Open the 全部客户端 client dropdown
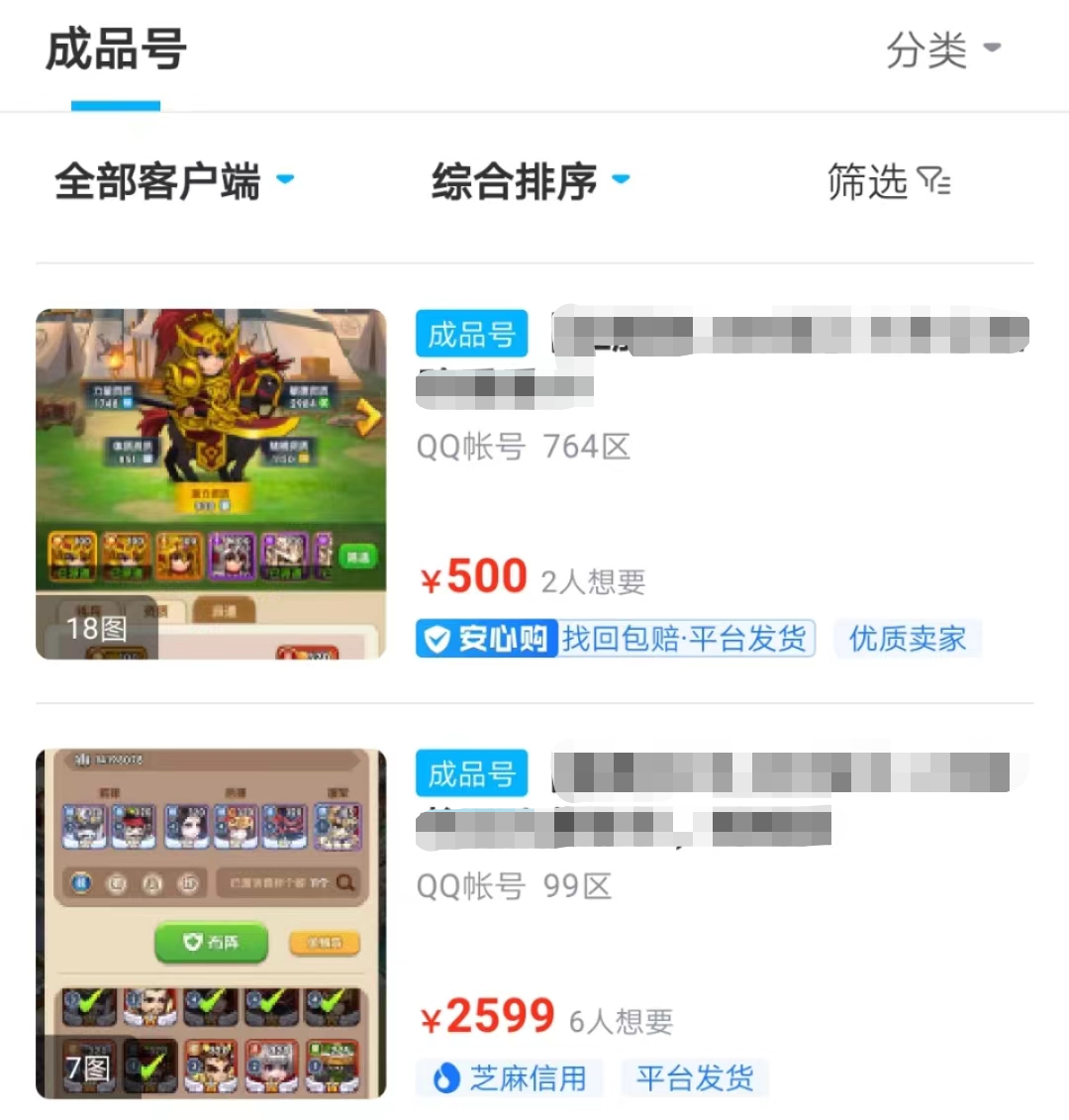 point(174,181)
